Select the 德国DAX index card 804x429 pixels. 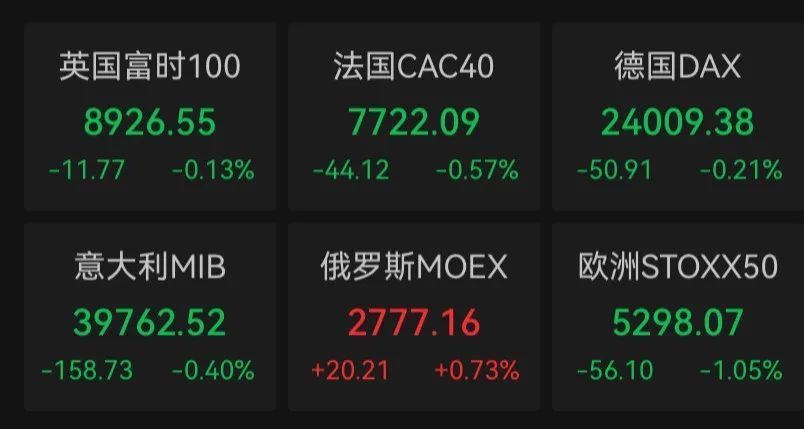678,118
